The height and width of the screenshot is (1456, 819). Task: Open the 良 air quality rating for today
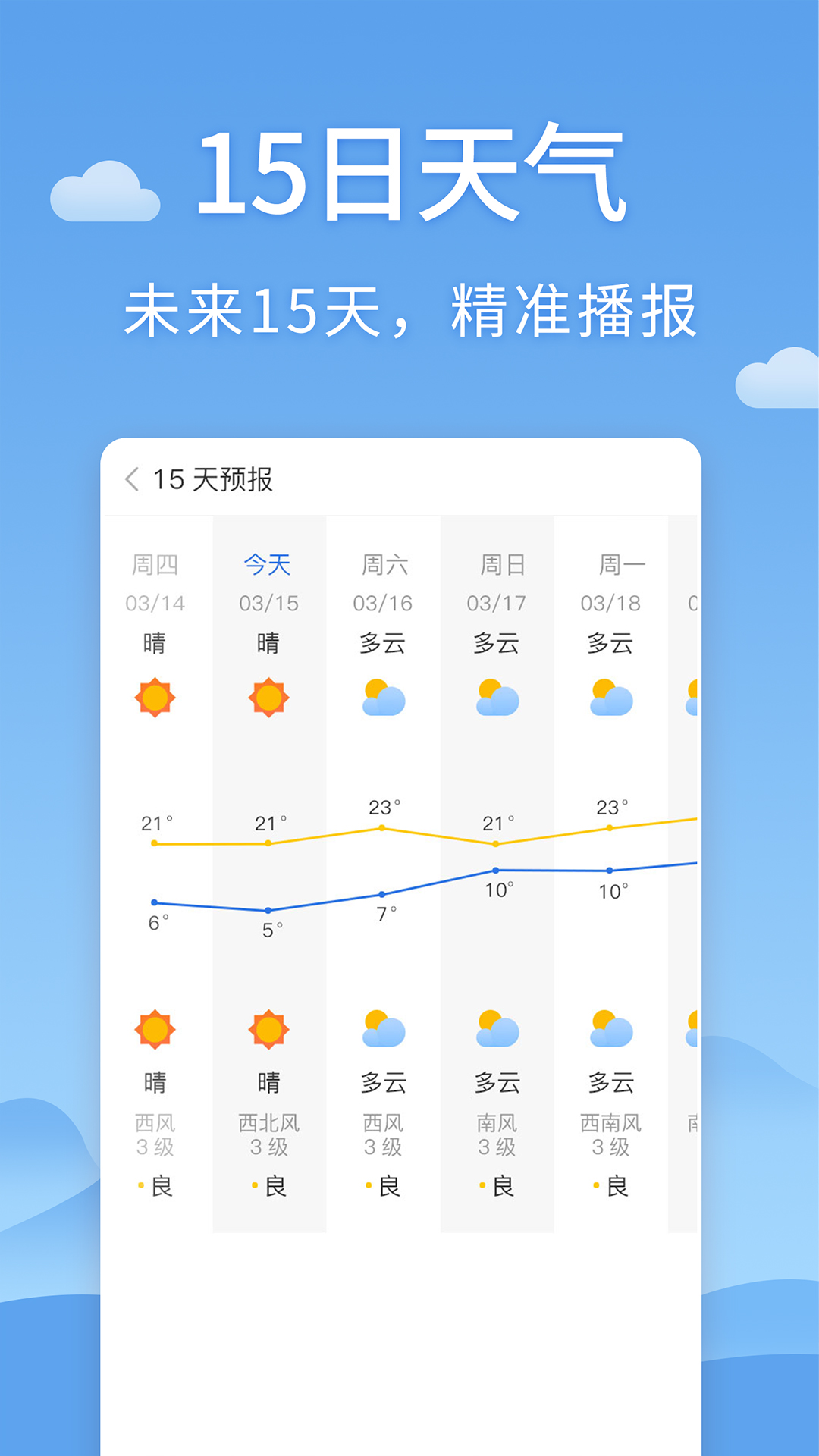click(x=275, y=1187)
